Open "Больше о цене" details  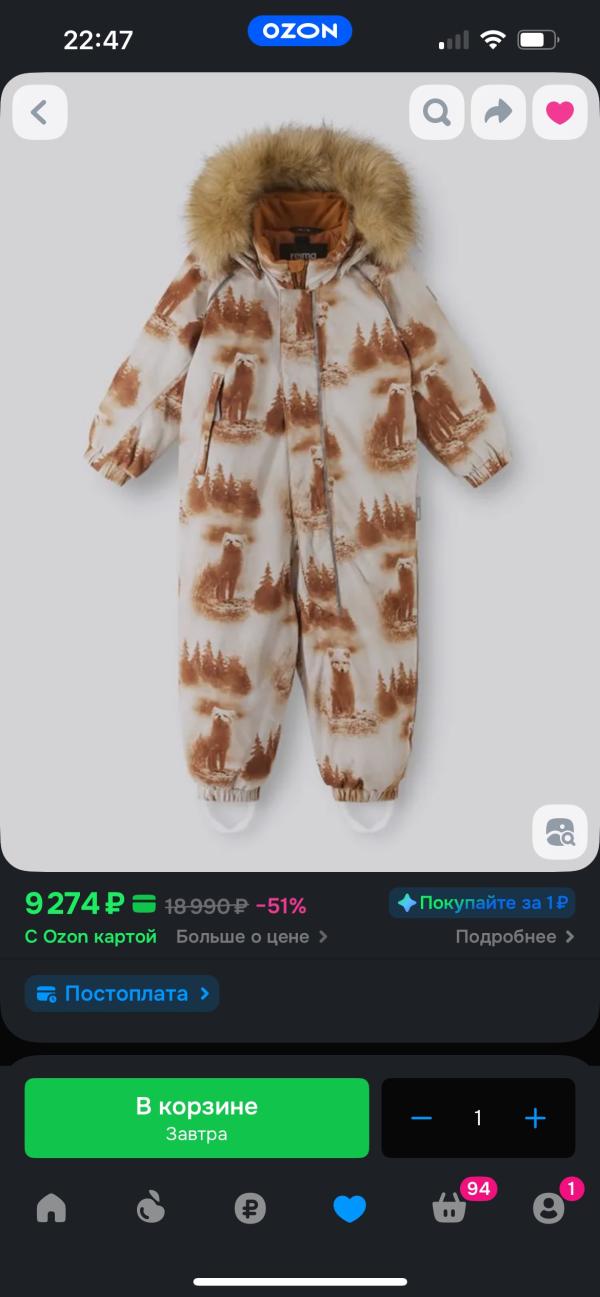point(252,937)
